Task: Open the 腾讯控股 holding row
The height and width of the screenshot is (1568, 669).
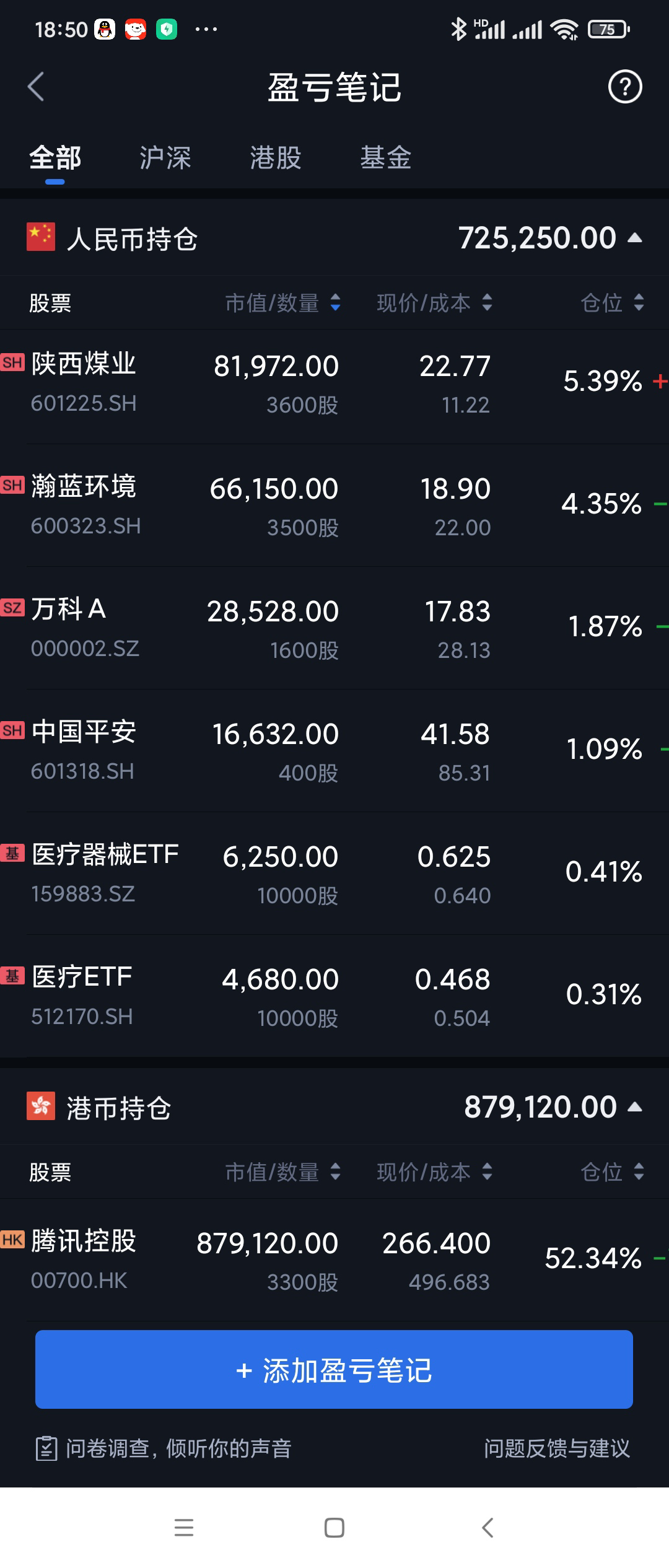Action: coord(334,1259)
